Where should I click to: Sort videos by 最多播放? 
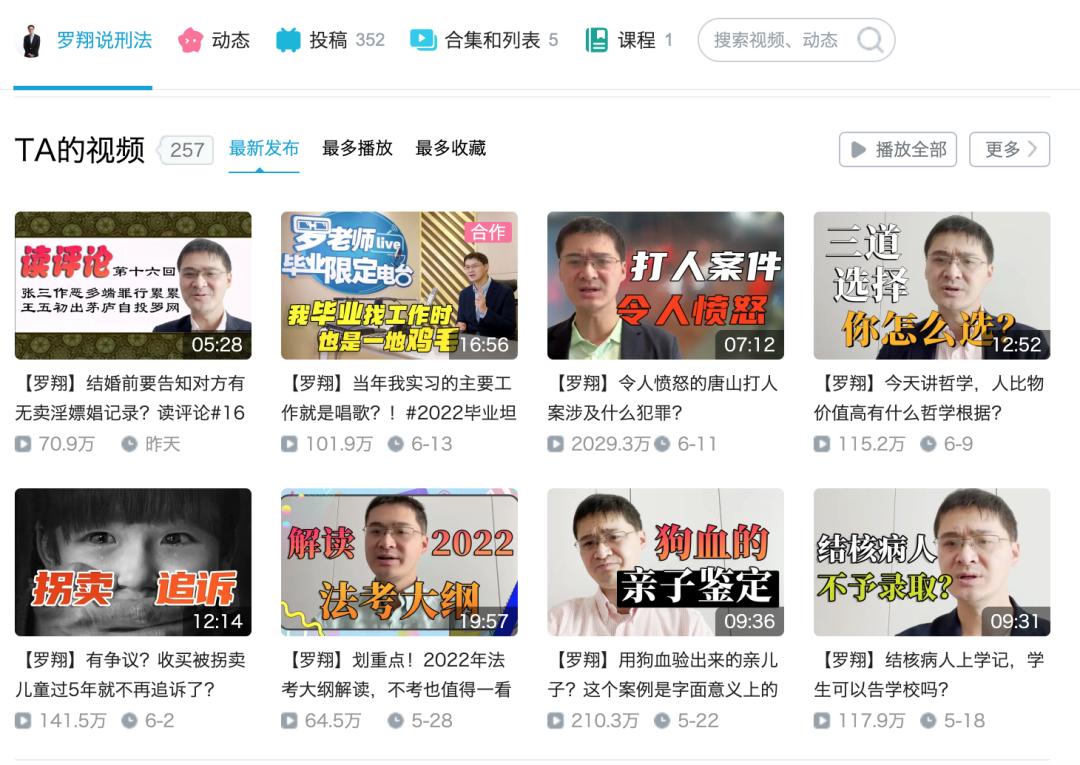point(357,149)
